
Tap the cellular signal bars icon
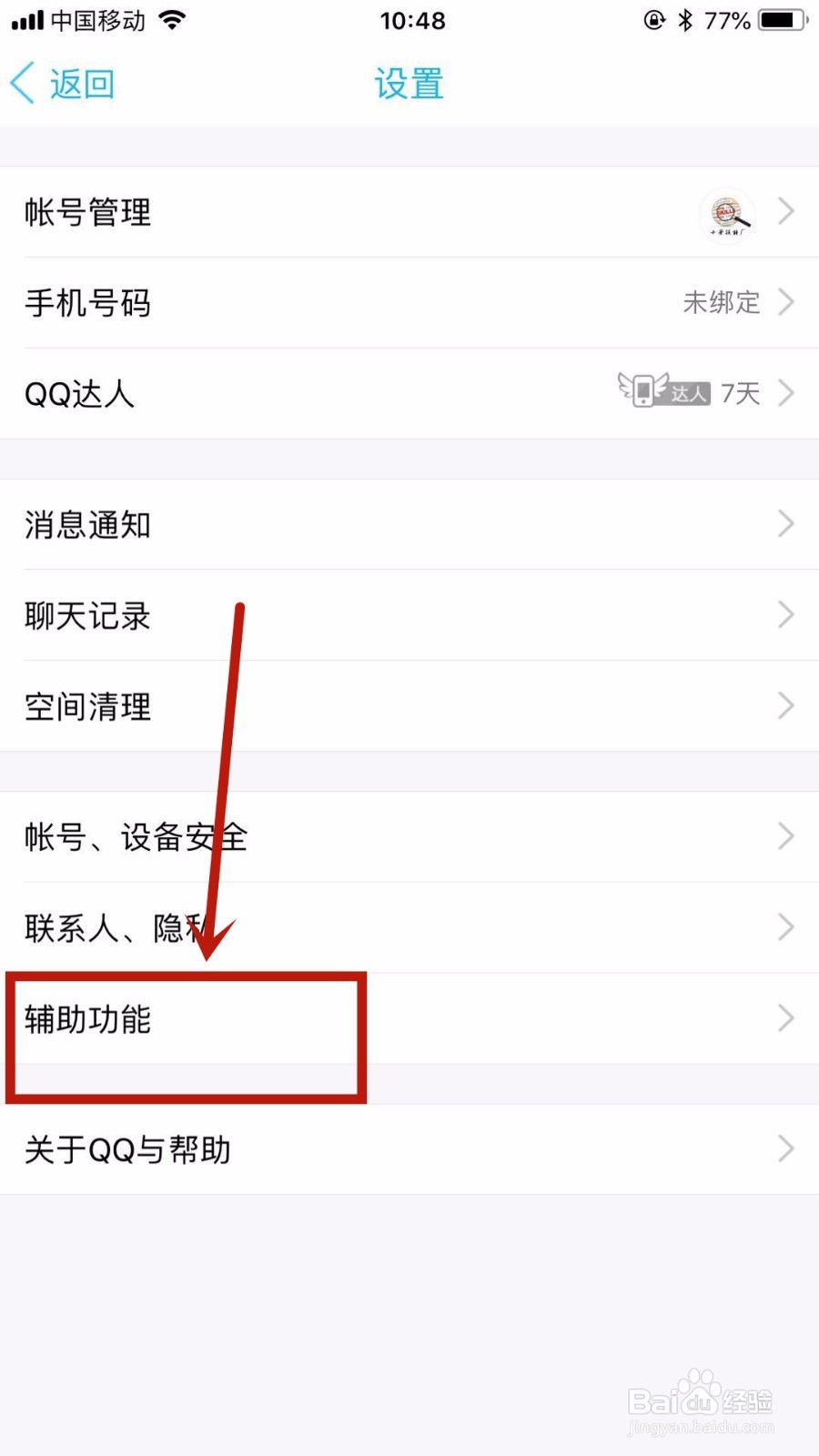coord(27,18)
